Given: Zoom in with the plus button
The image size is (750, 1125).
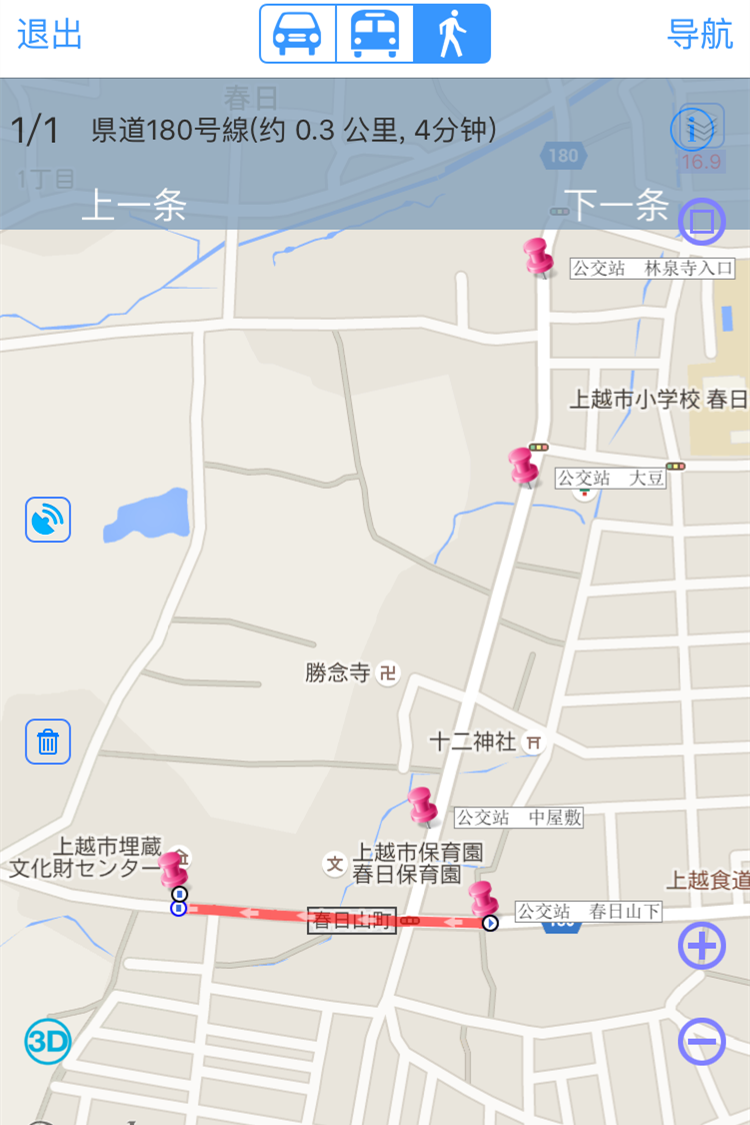Looking at the screenshot, I should pos(701,945).
